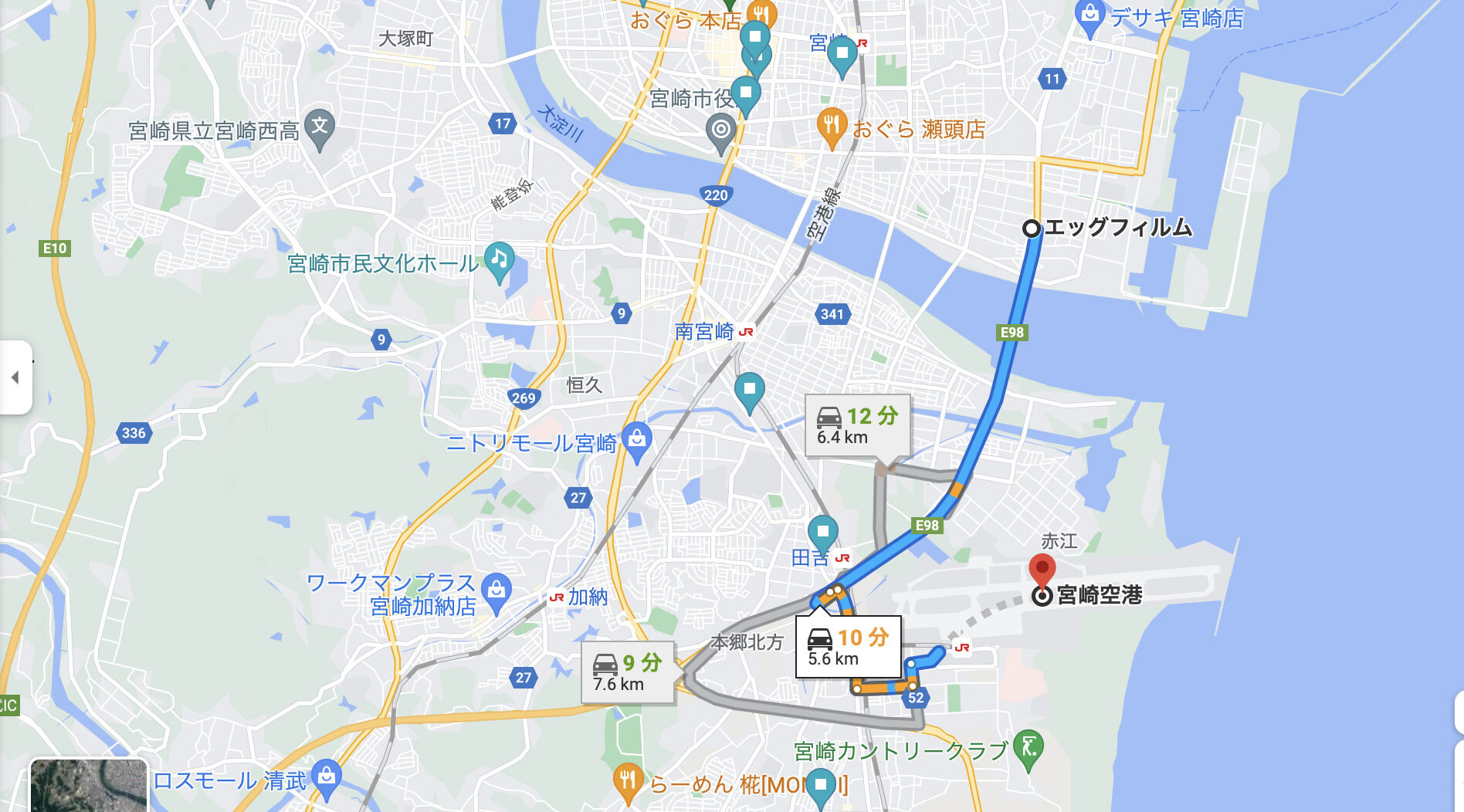Open 南宮崎 station marker
Viewport: 1464px width, 812px height.
[x=746, y=332]
